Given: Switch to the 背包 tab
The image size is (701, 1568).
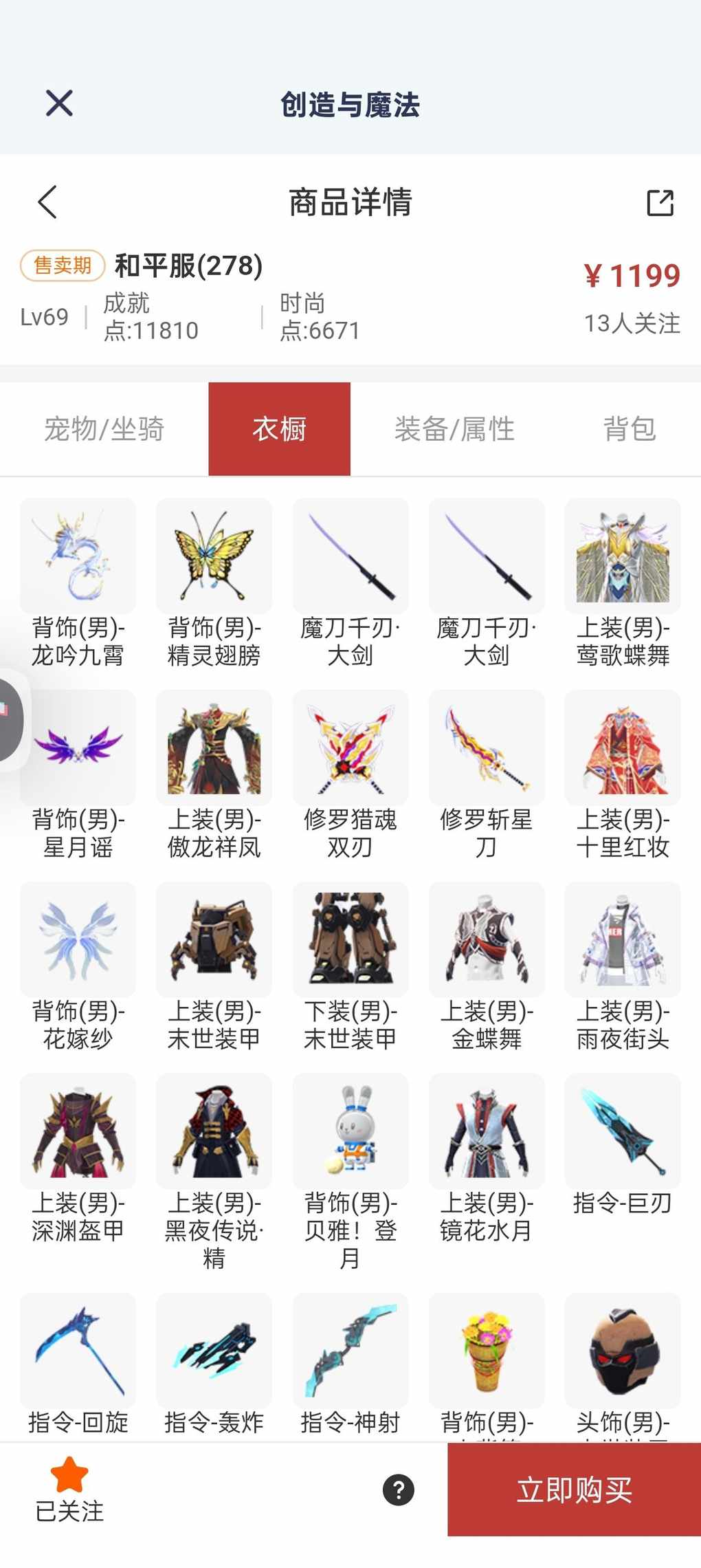Looking at the screenshot, I should [x=629, y=429].
